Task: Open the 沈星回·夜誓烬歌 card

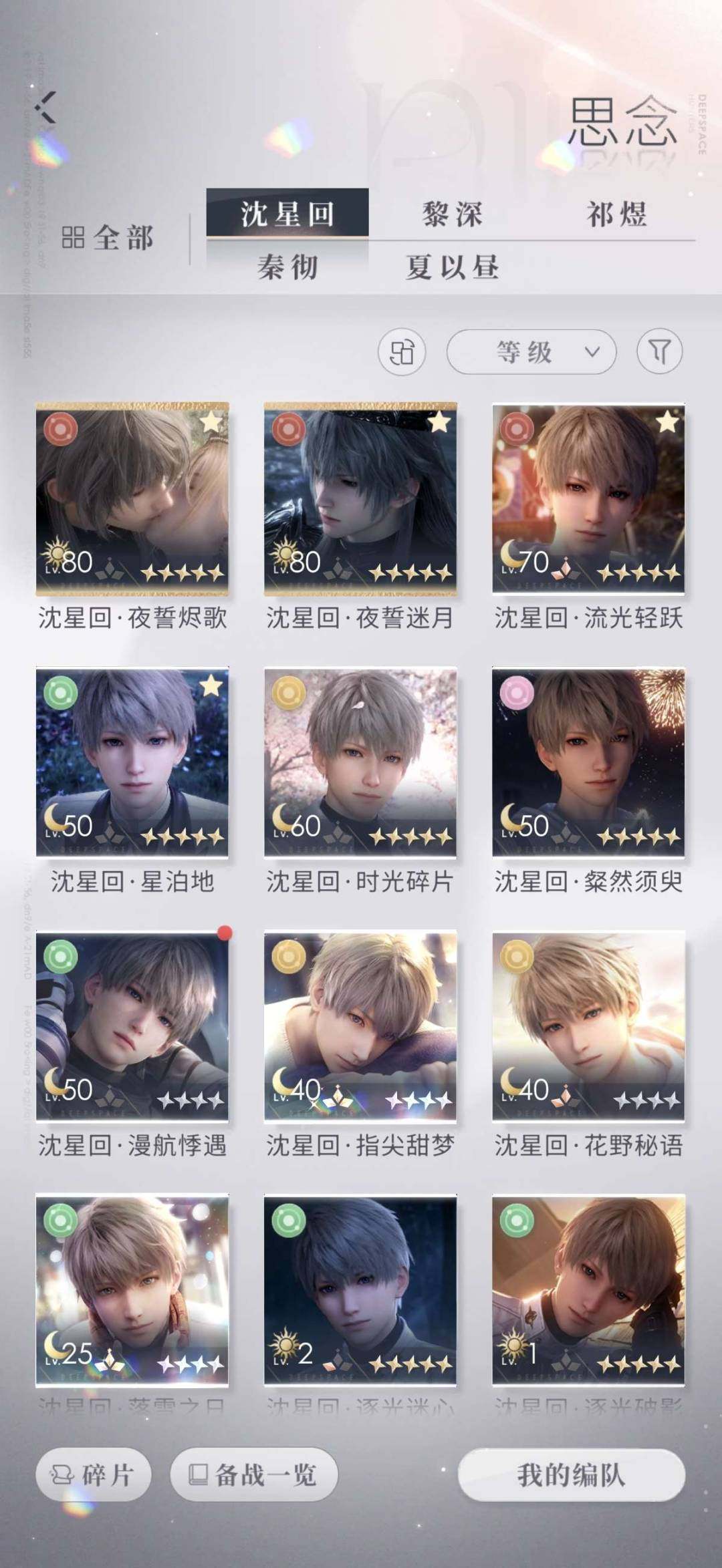Action: (132, 498)
